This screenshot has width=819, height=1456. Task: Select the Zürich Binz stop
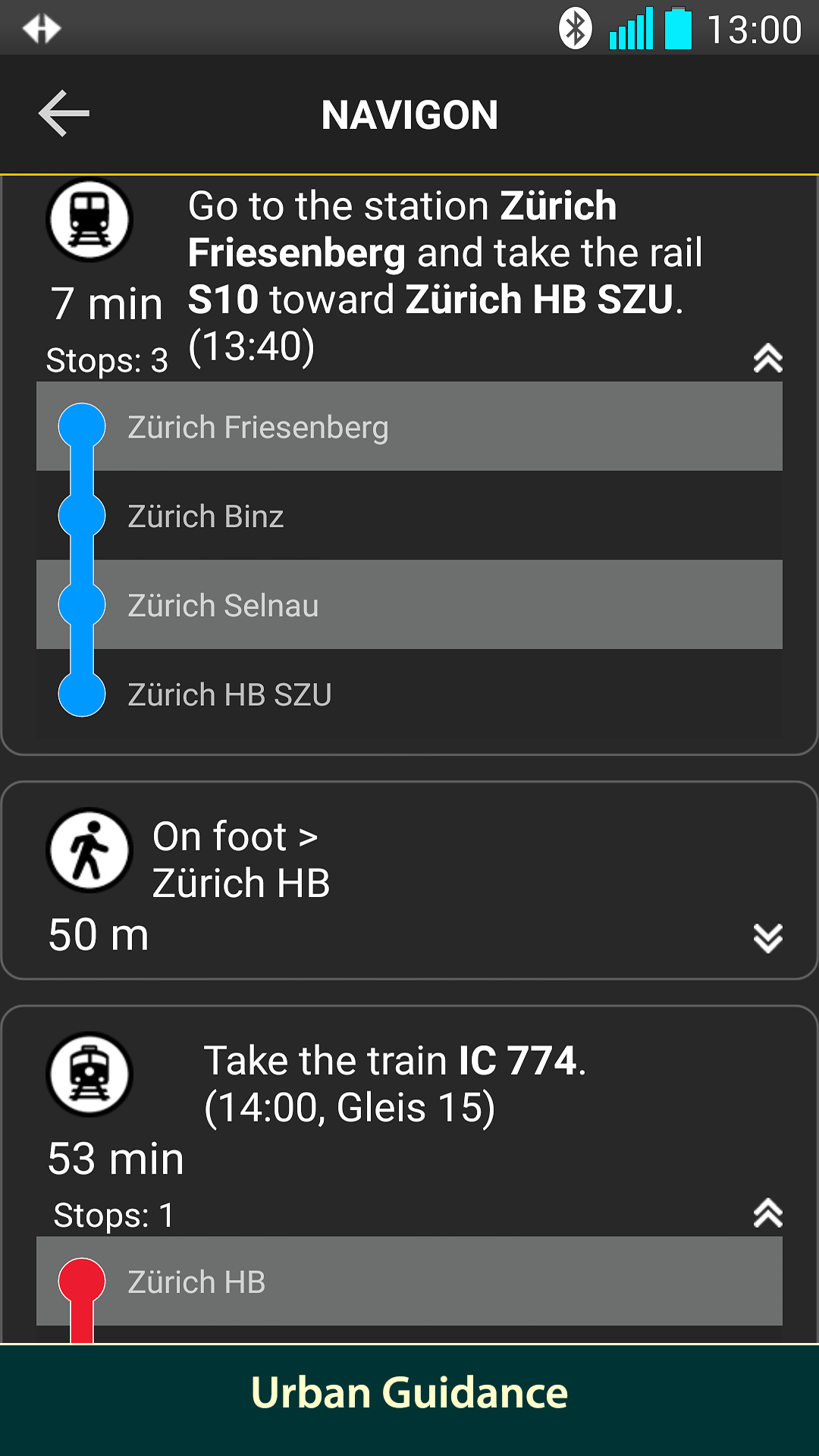click(x=409, y=516)
